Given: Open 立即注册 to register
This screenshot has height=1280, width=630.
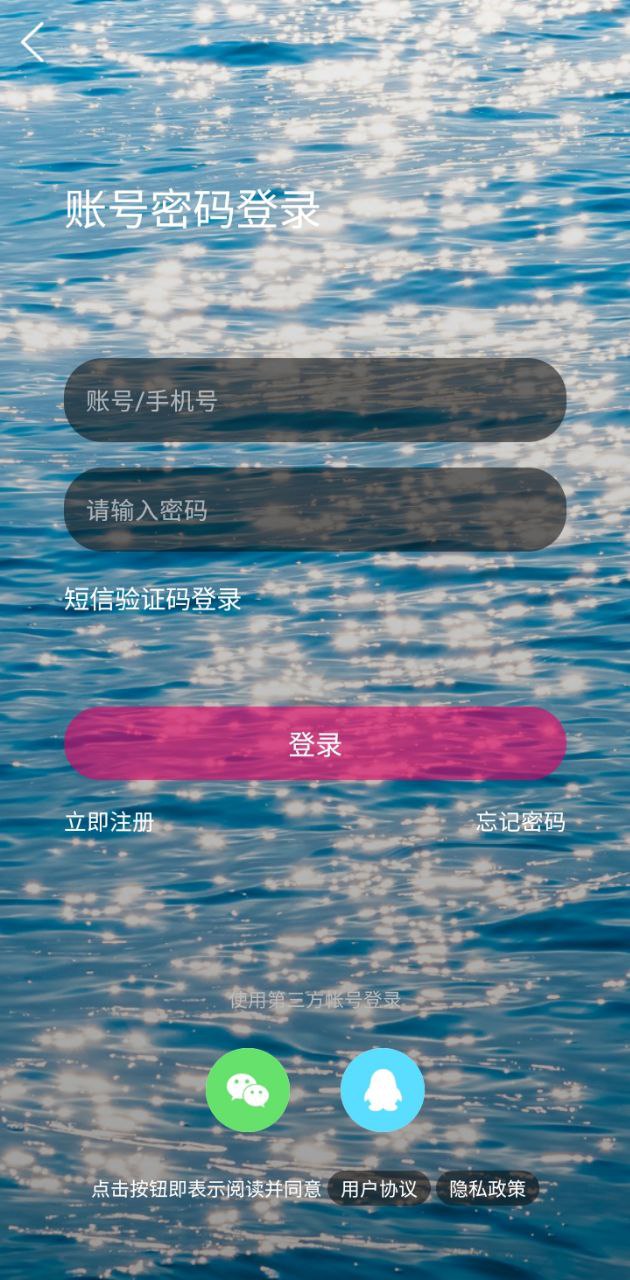Looking at the screenshot, I should pos(109,823).
